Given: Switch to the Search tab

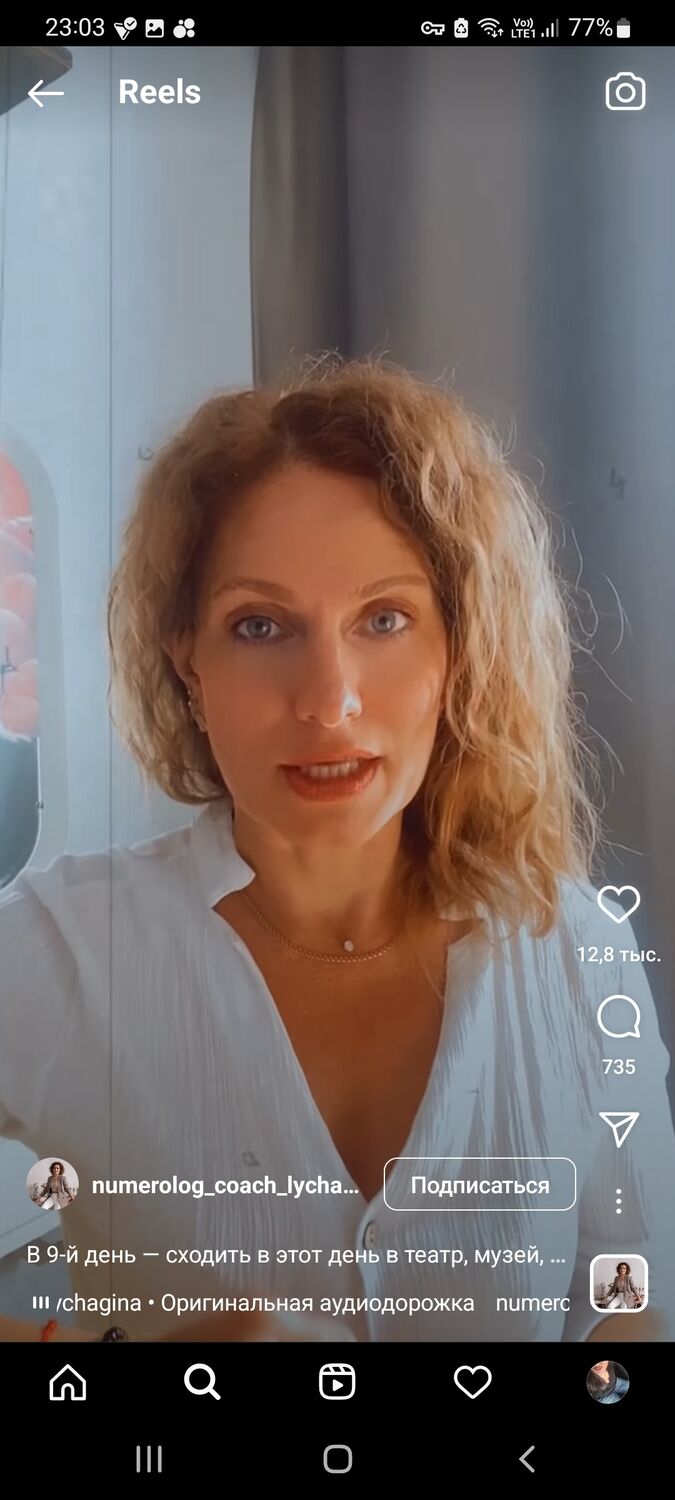Looking at the screenshot, I should pos(202,1383).
